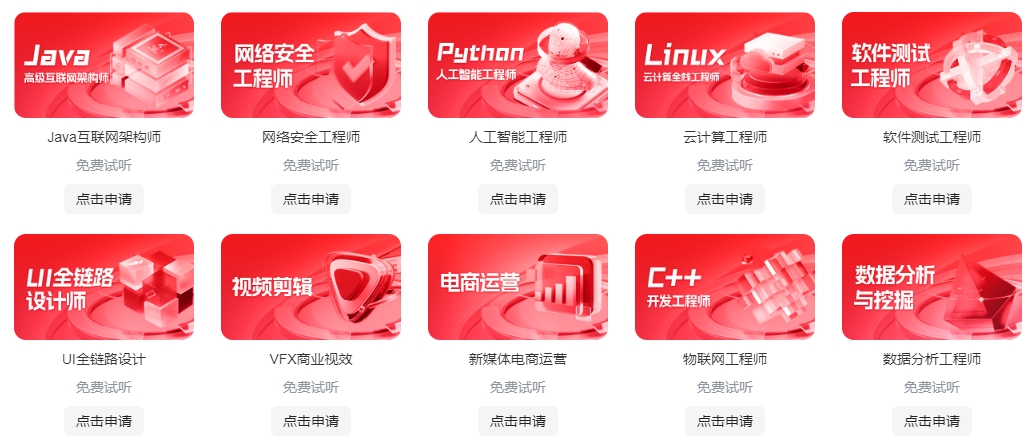Apply for Java互联网架构师 via 点击申请

[x=104, y=199]
